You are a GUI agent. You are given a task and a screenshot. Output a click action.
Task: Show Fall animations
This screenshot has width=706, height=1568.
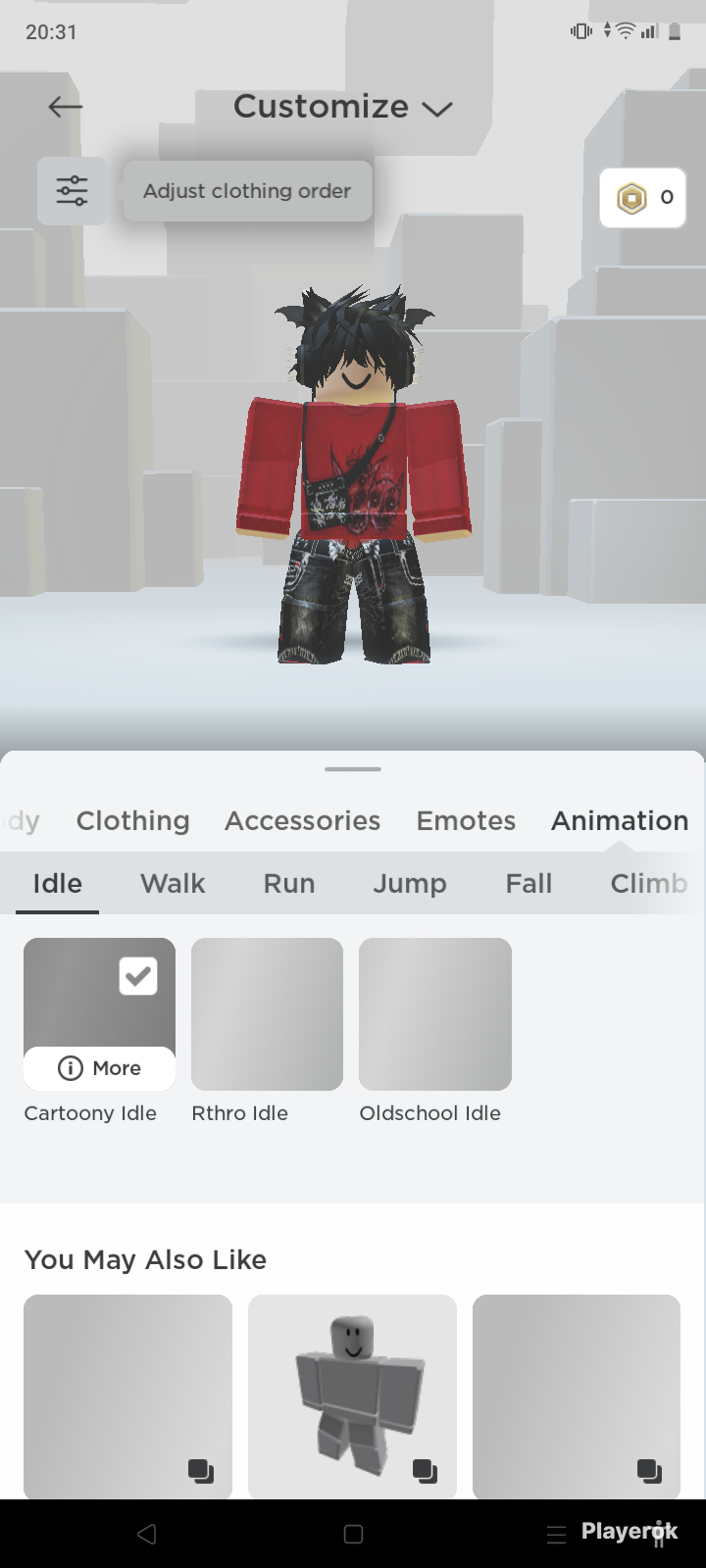(529, 883)
